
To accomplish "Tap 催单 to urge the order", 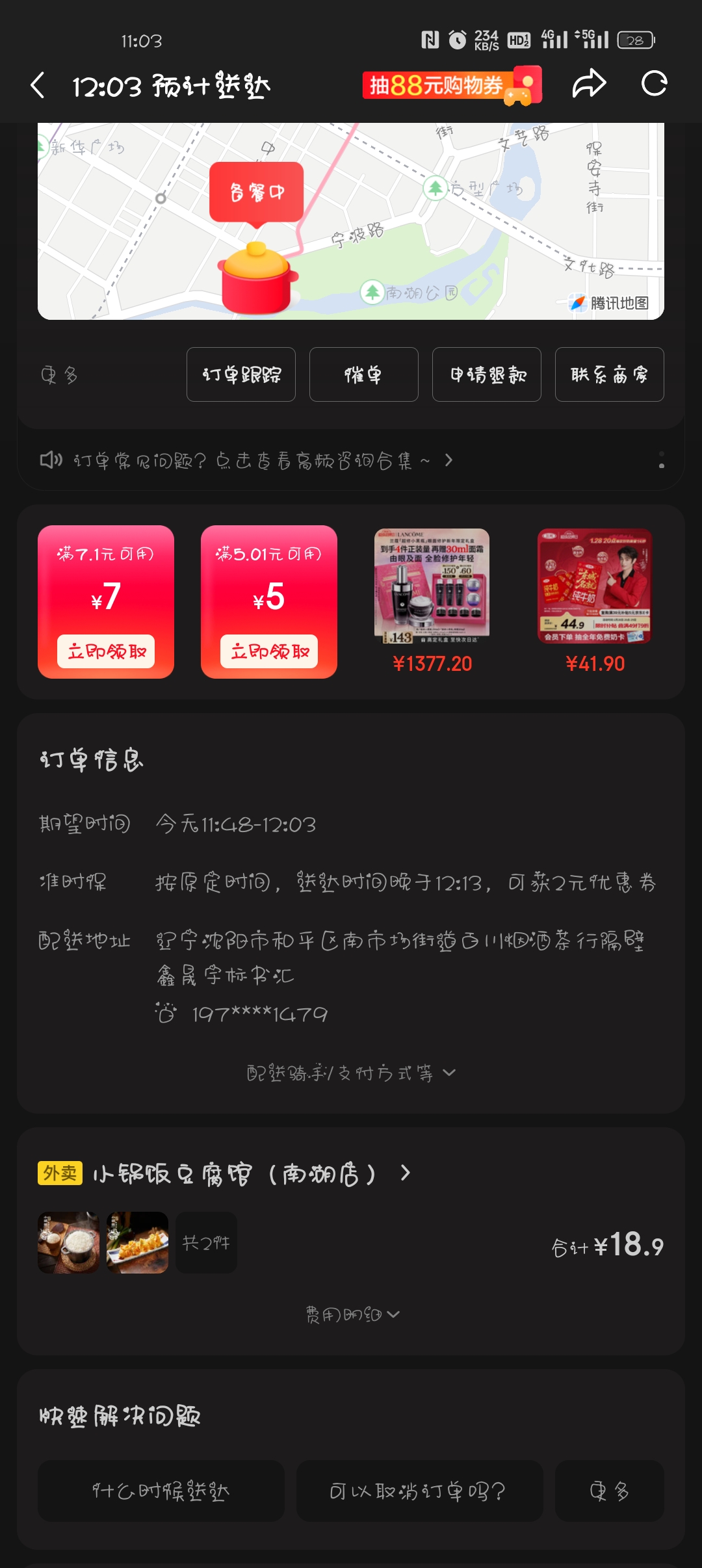I will click(363, 374).
